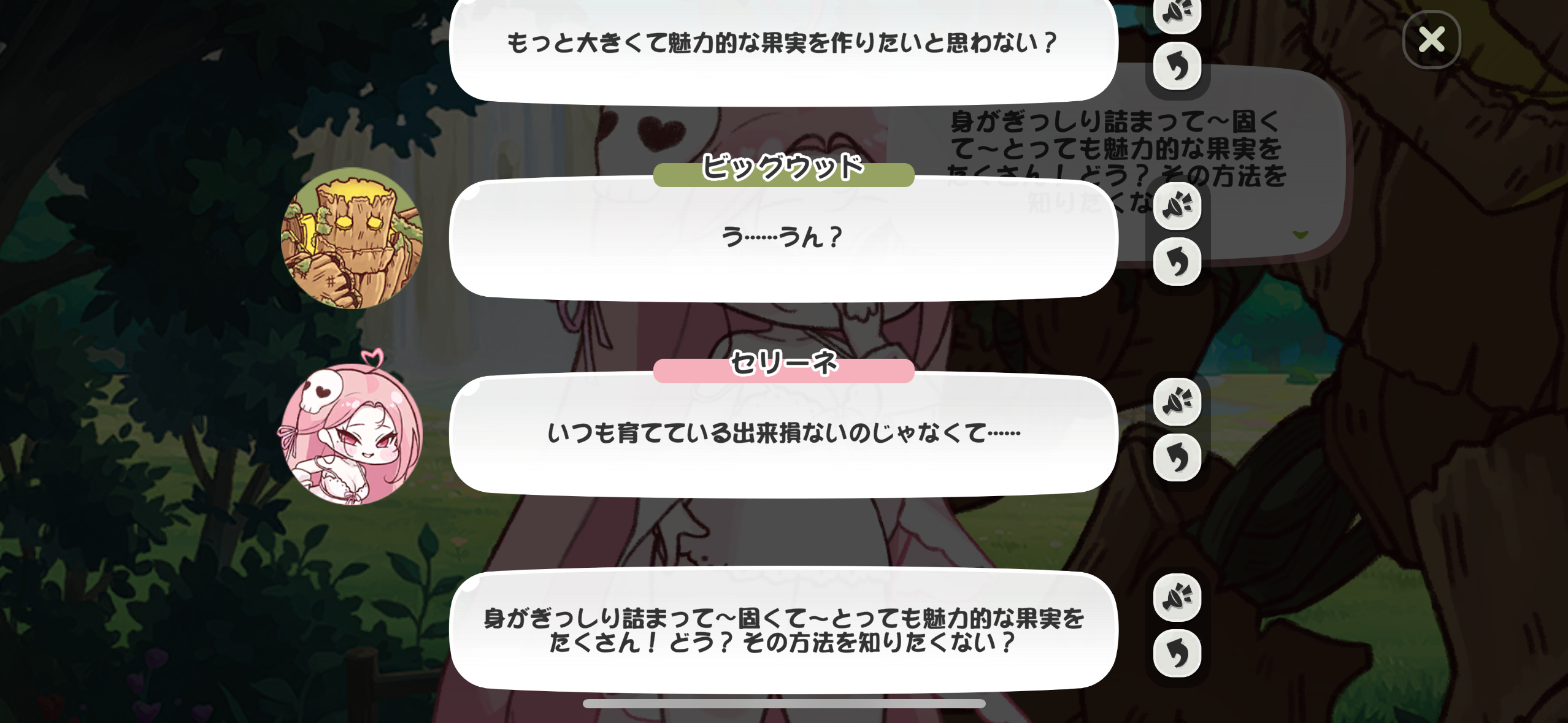Screen dimensions: 1568x723
Task: Play voice for the 'う……うん？' line
Action: coord(1177,206)
